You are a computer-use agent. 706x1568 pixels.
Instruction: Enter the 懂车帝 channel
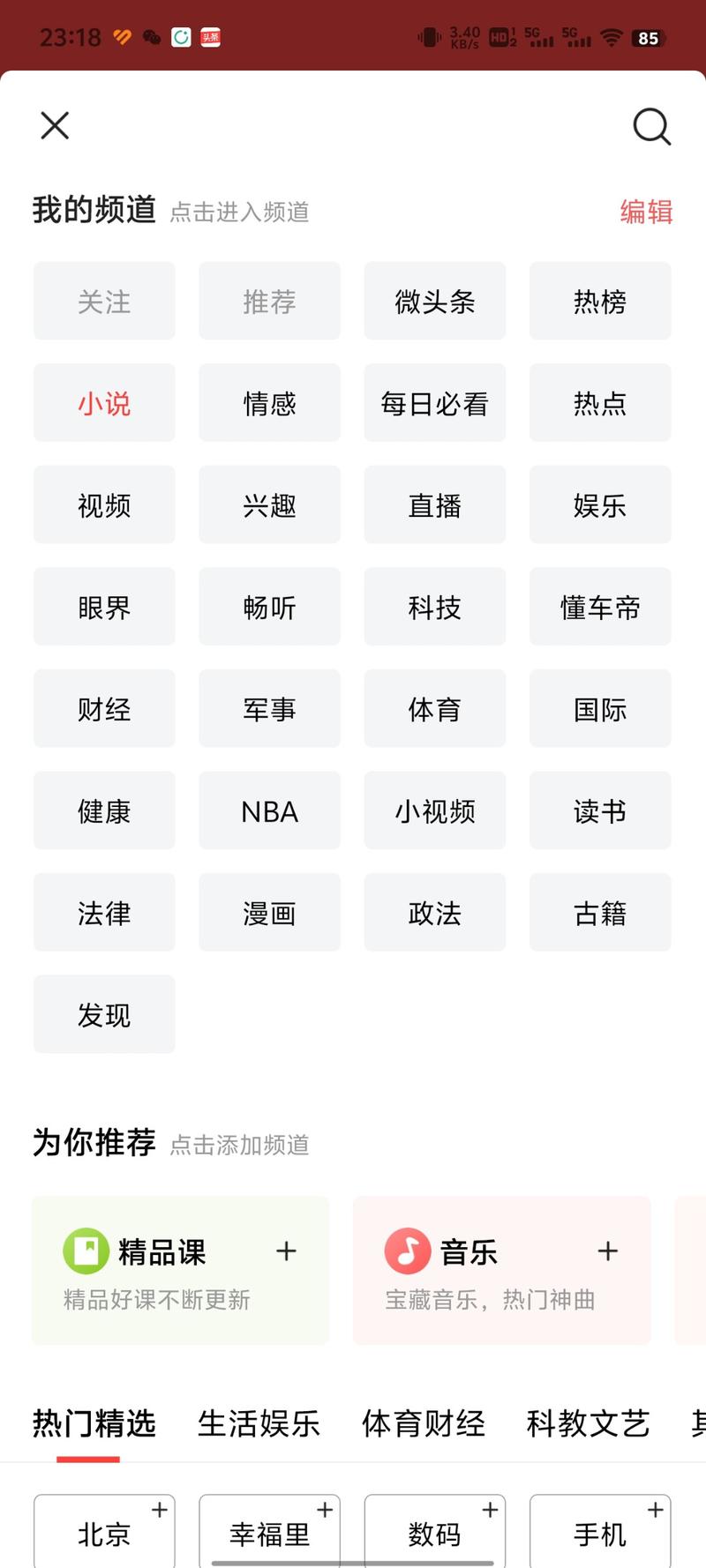pos(600,607)
